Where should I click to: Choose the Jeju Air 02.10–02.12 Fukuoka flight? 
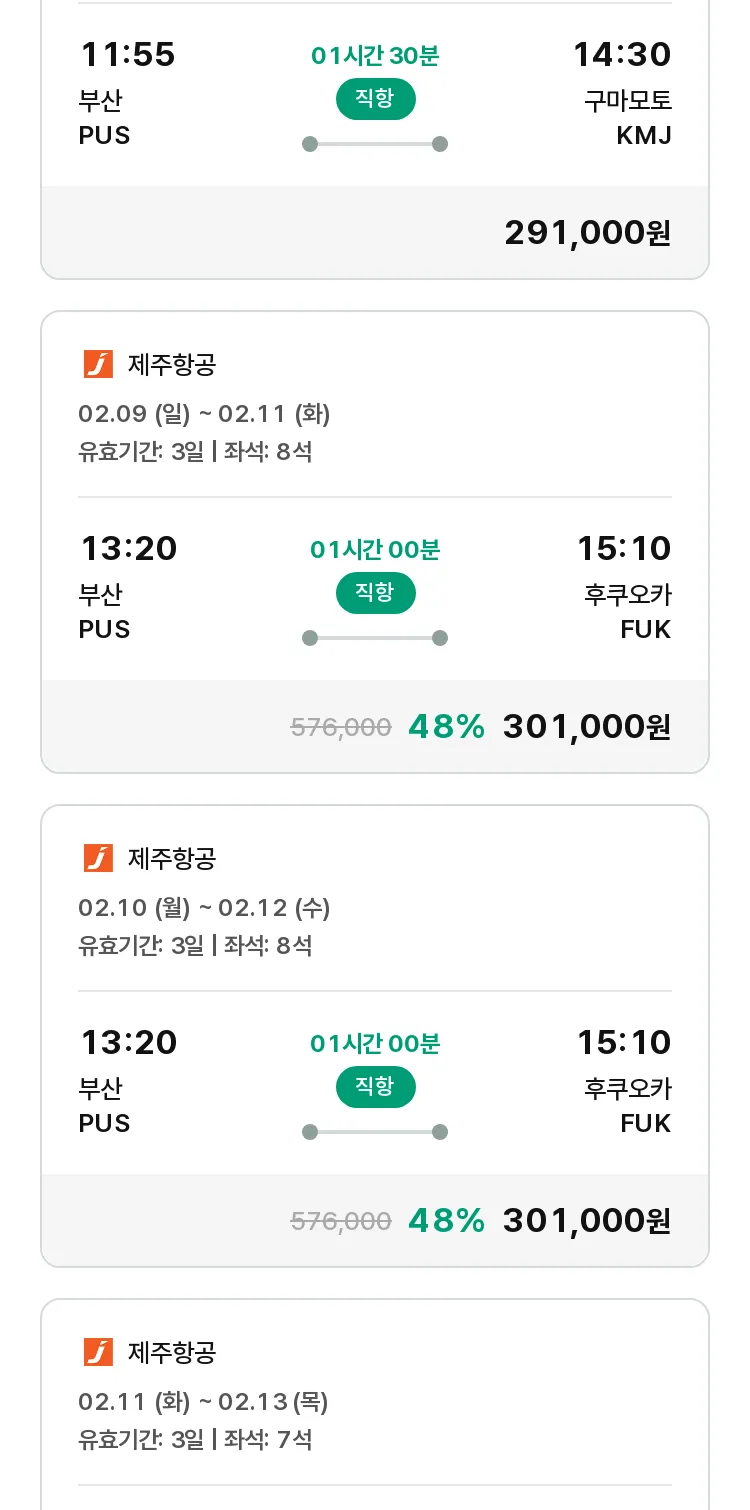coord(375,1036)
